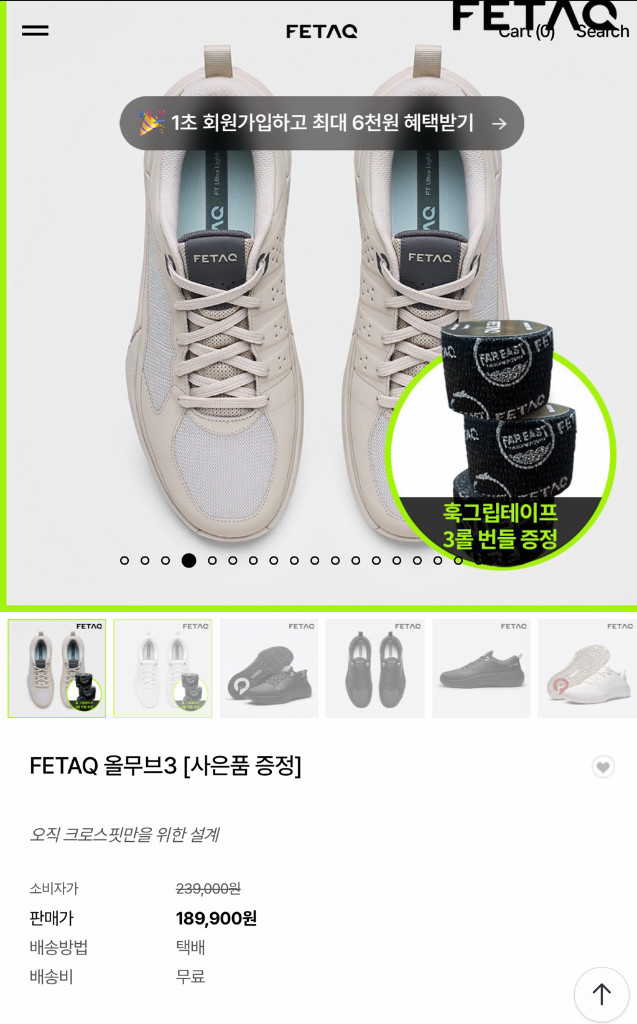Select the black shoe side-view thumbnail
The height and width of the screenshot is (1024, 637).
[482, 668]
